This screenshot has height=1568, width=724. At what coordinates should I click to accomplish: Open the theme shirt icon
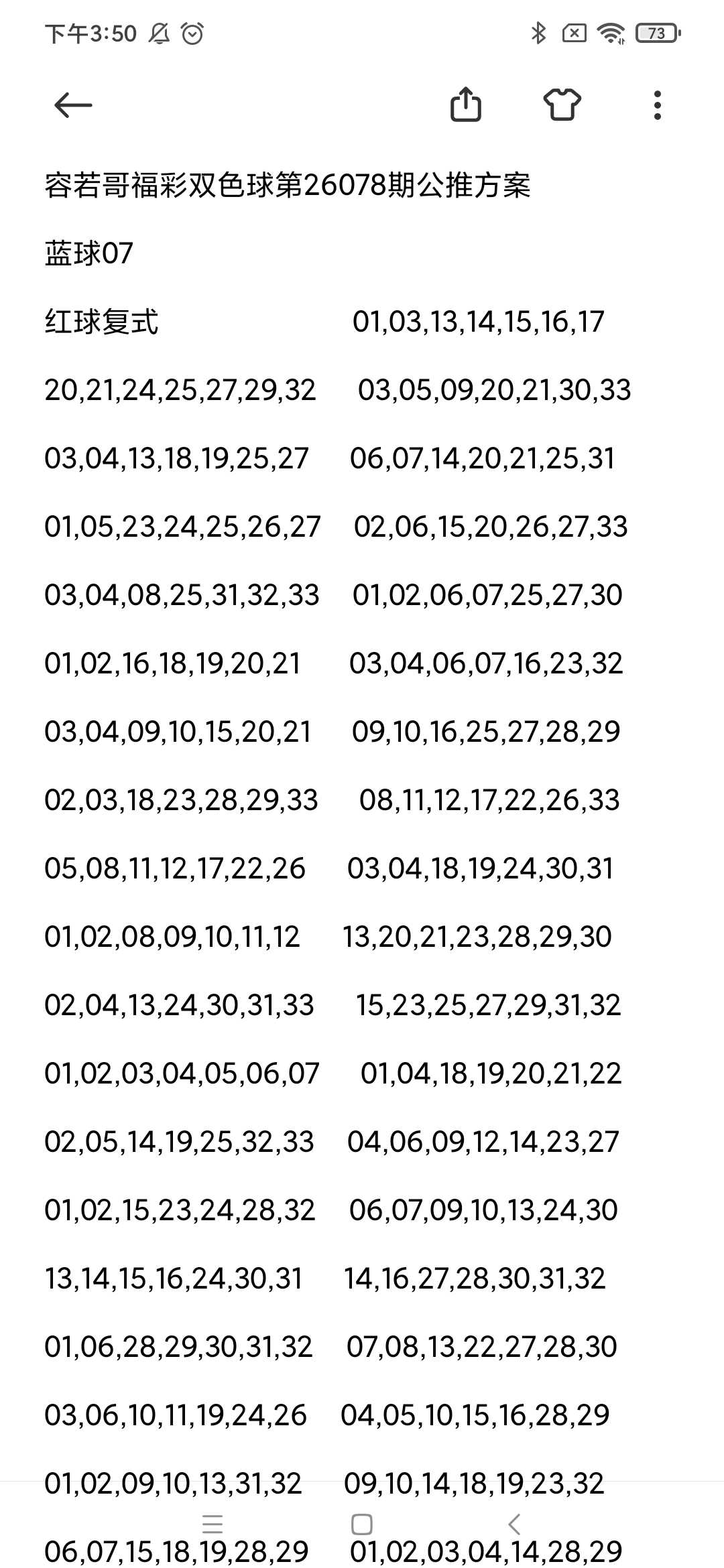coord(562,105)
